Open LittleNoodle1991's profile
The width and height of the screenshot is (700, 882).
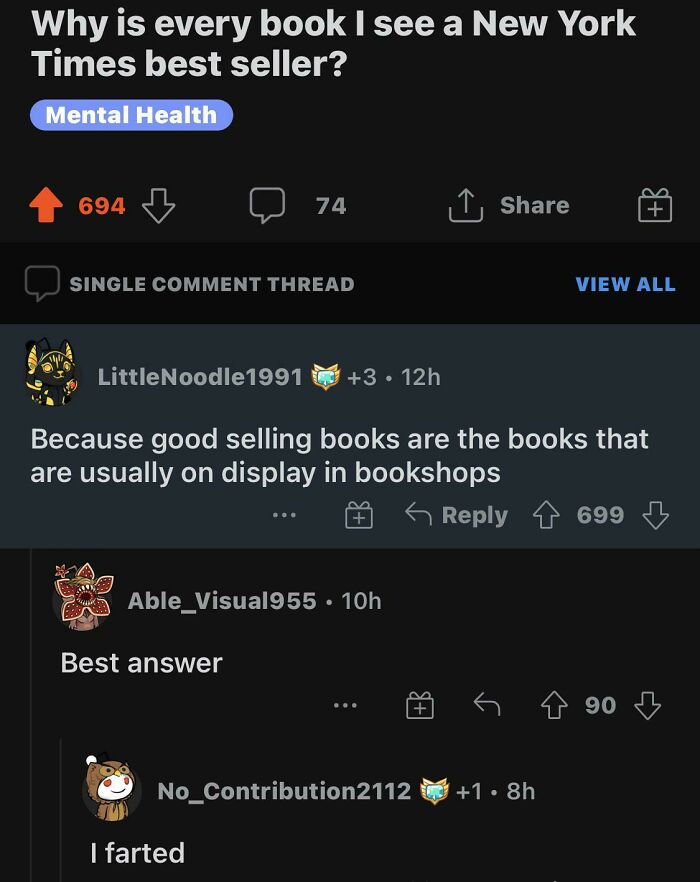199,377
